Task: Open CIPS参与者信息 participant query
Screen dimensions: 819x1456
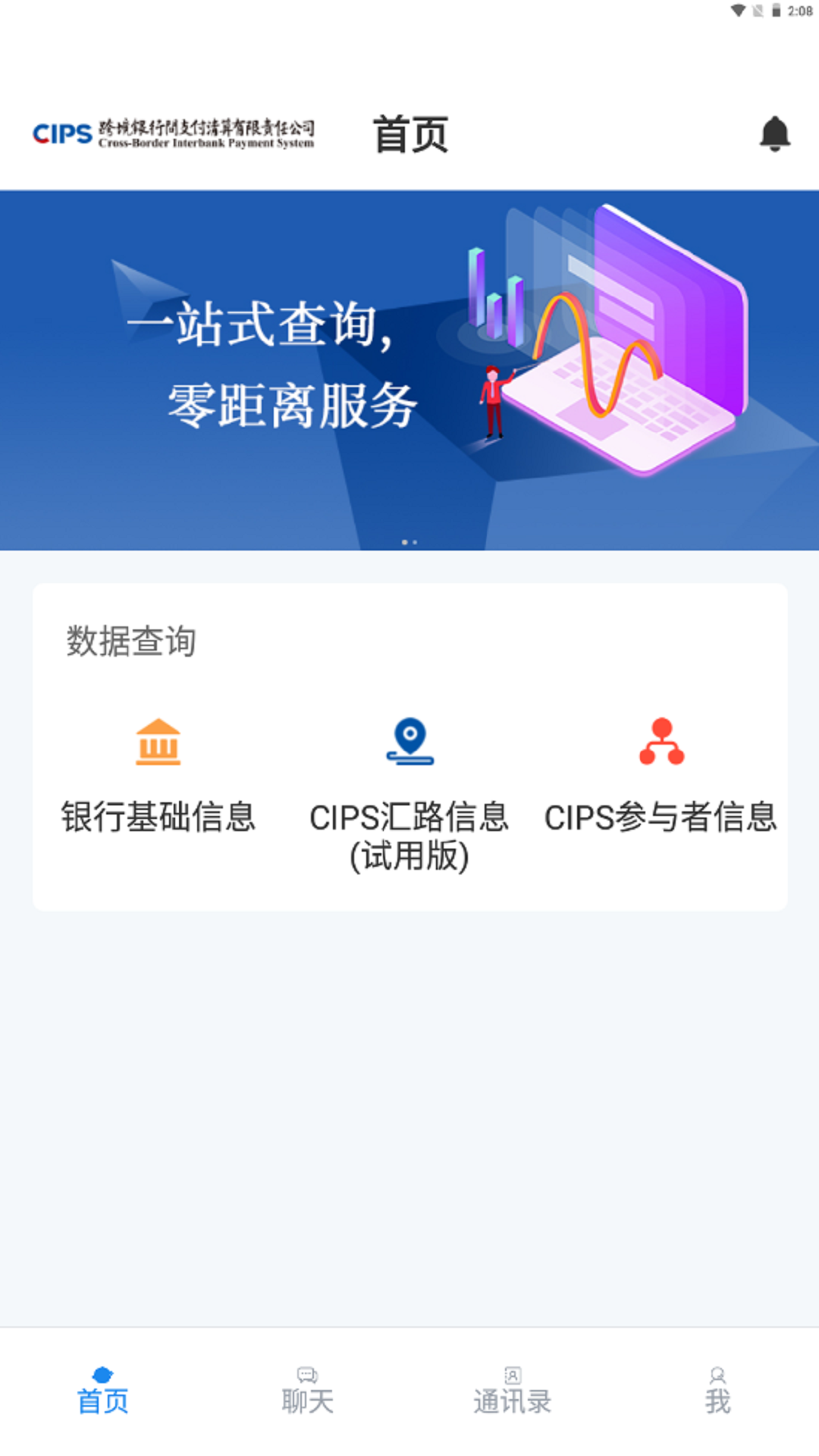Action: (x=661, y=777)
